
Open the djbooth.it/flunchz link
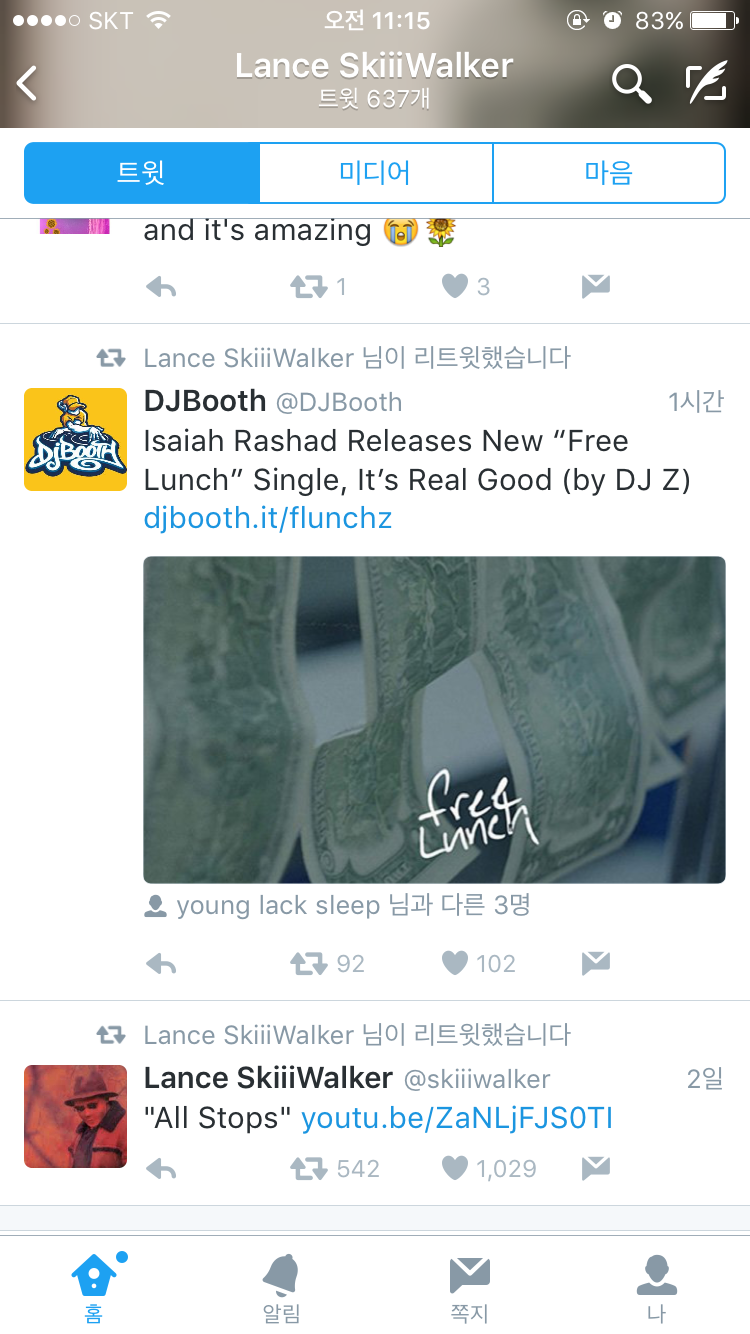[268, 518]
